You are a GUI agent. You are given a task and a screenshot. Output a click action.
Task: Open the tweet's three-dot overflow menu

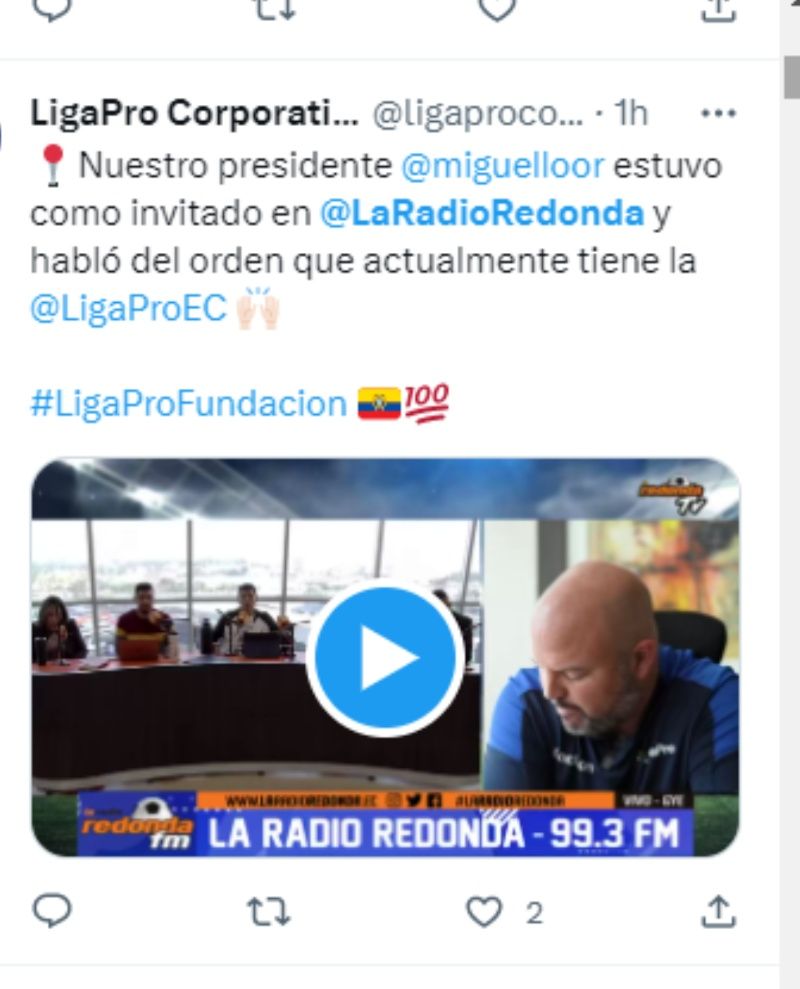(719, 115)
